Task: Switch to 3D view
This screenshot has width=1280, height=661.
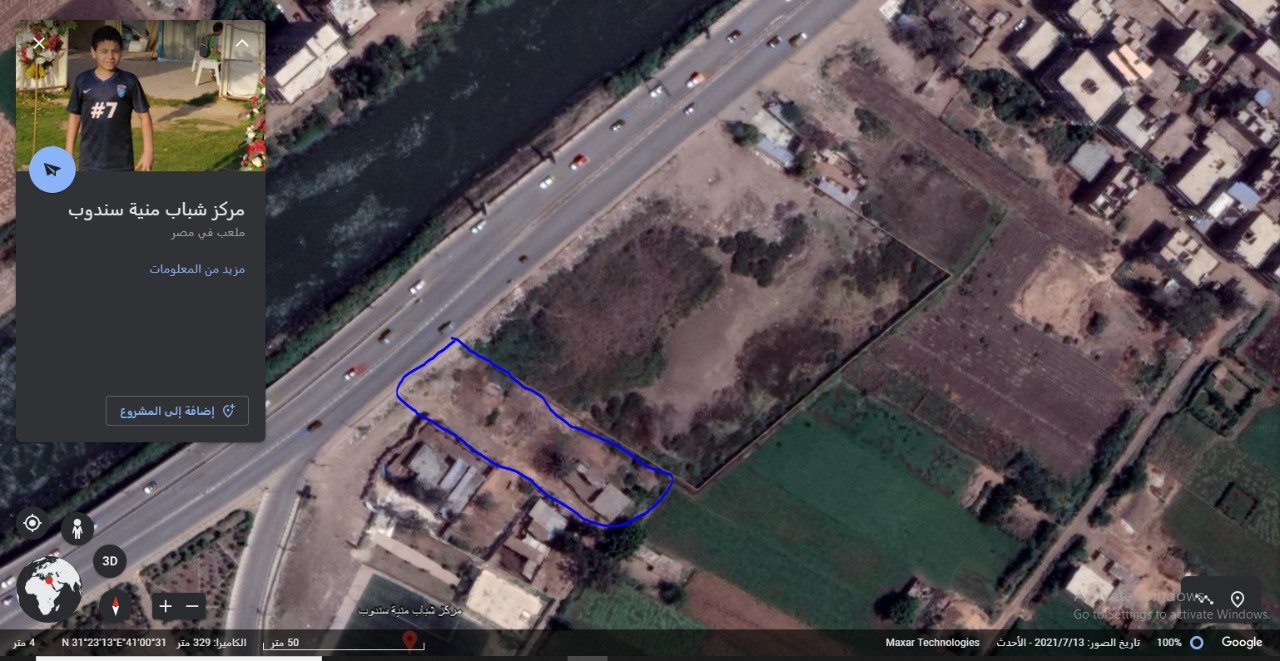Action: pos(110,561)
